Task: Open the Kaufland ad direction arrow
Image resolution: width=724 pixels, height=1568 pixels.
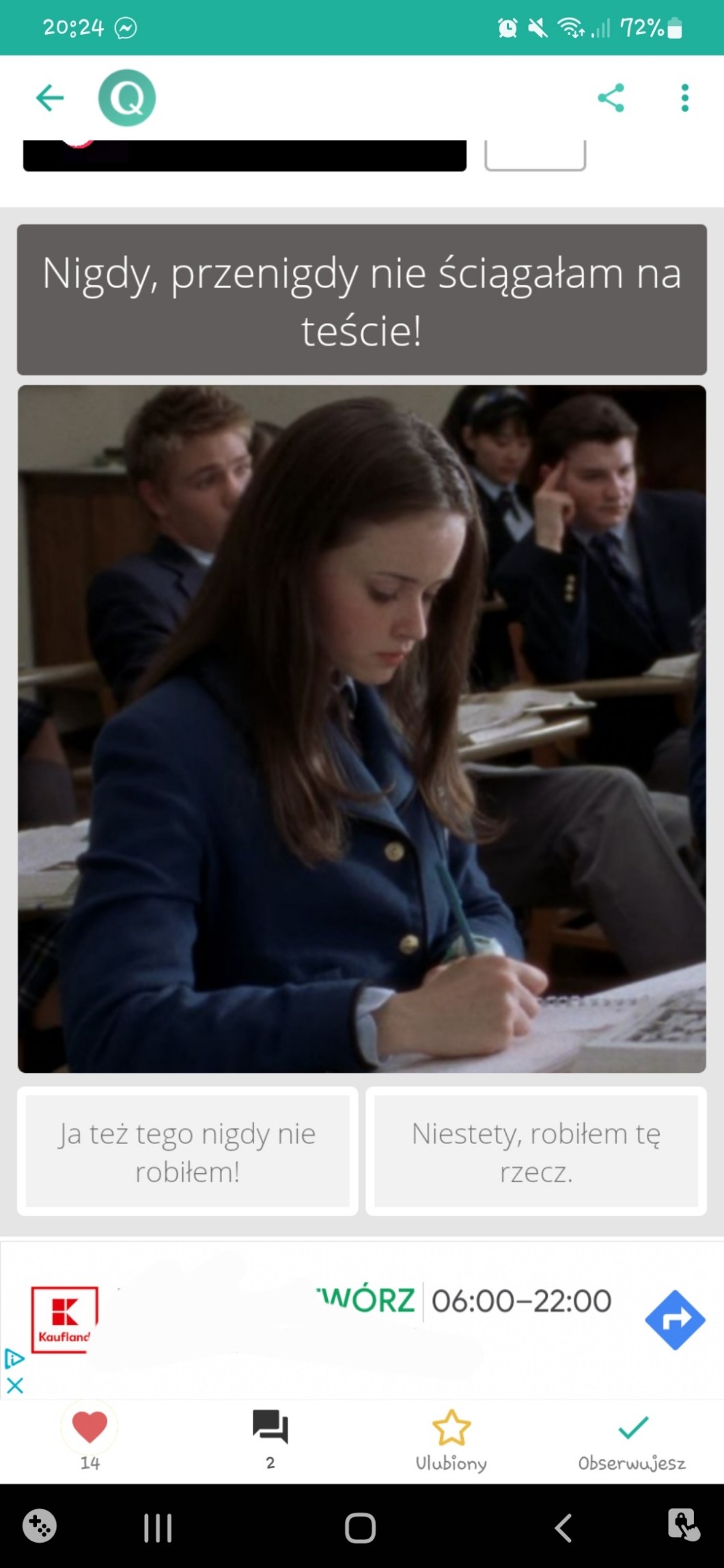Action: tap(675, 1319)
